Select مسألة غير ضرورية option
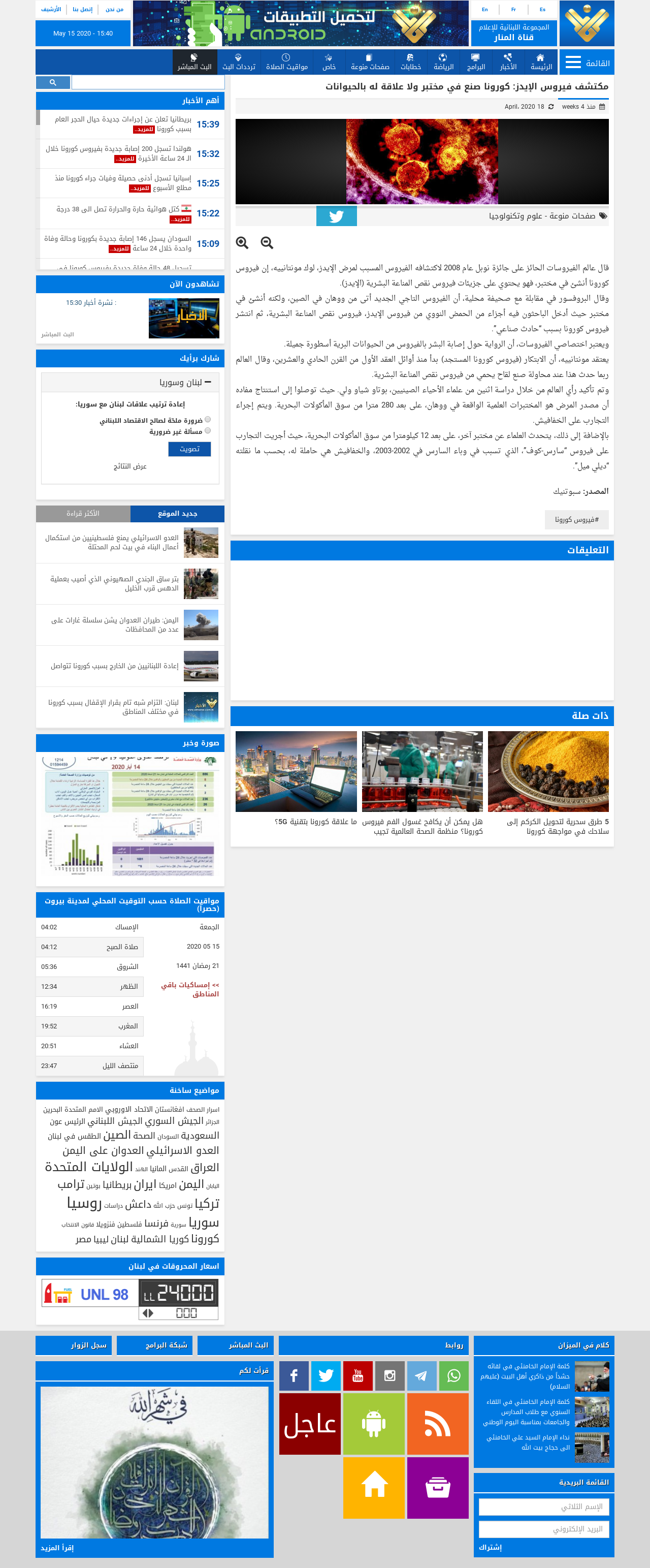The image size is (650, 1568). (x=208, y=430)
